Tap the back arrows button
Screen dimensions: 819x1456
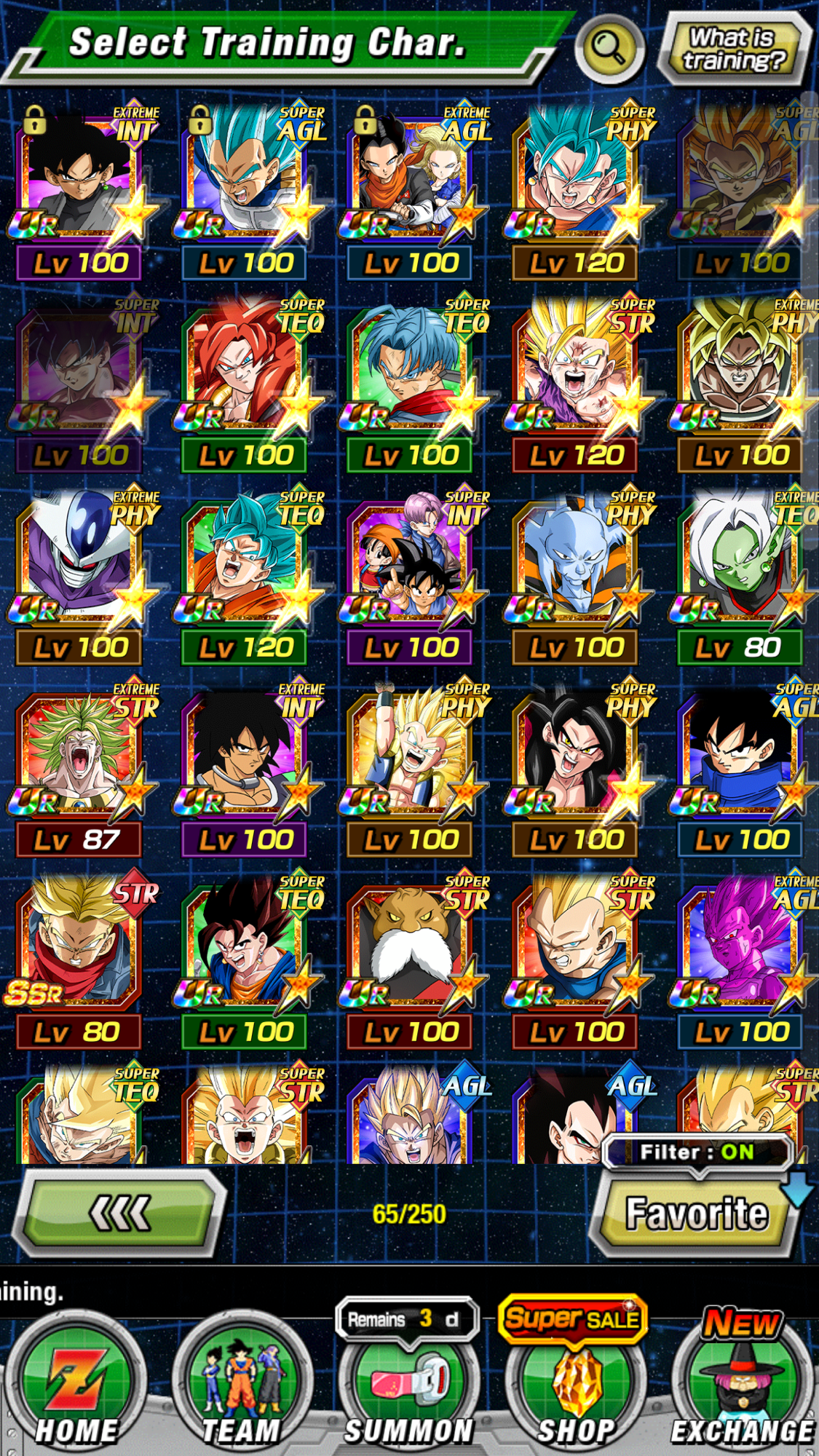(120, 1214)
